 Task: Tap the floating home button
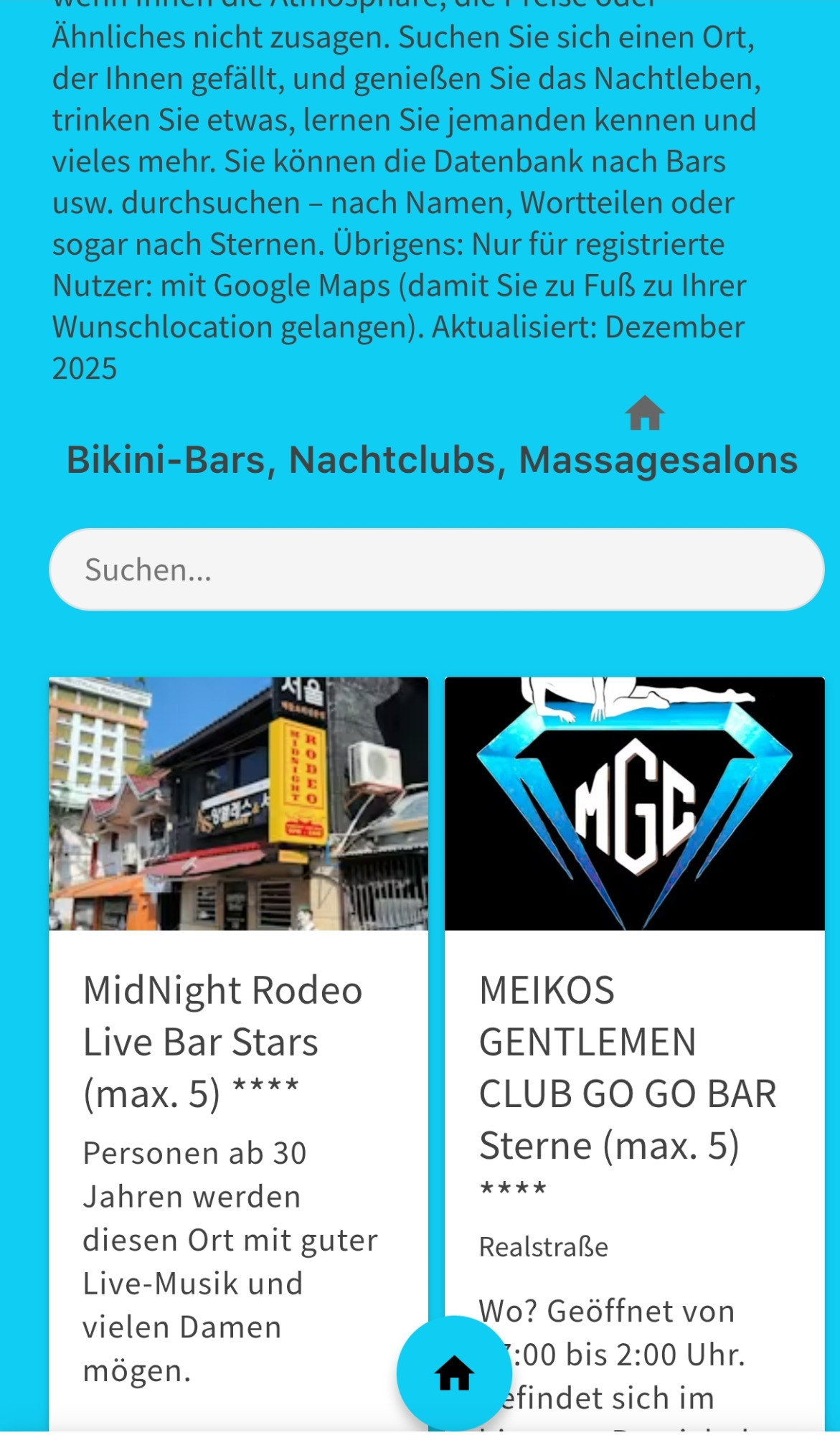[454, 1373]
